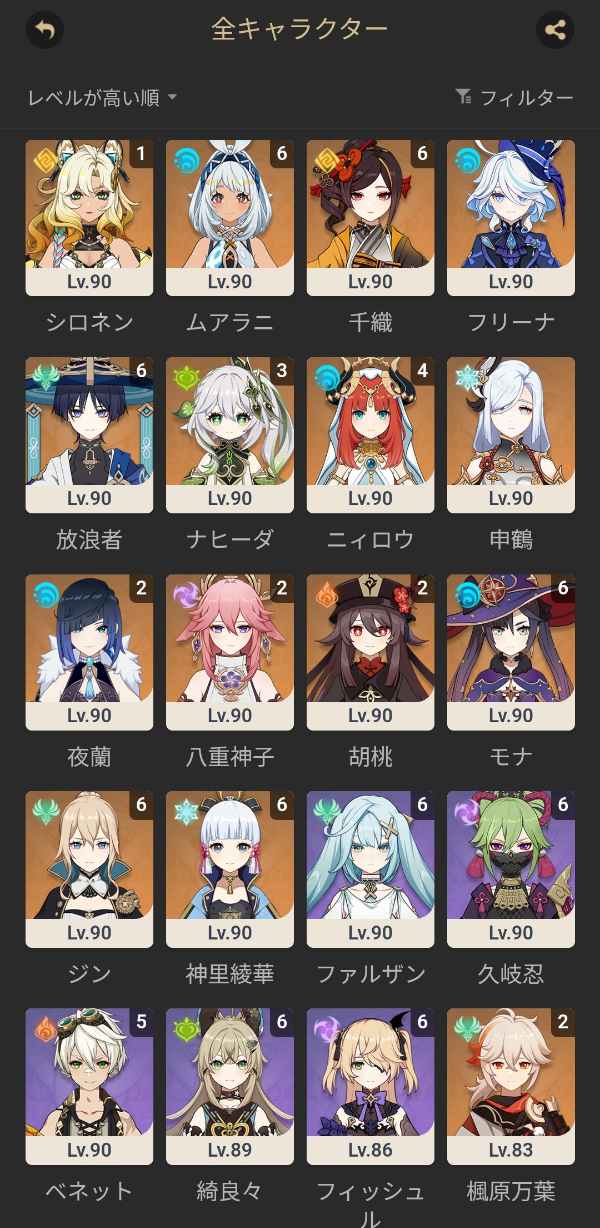Open the フリーナ character card
Viewport: 600px width, 1228px height.
[511, 218]
